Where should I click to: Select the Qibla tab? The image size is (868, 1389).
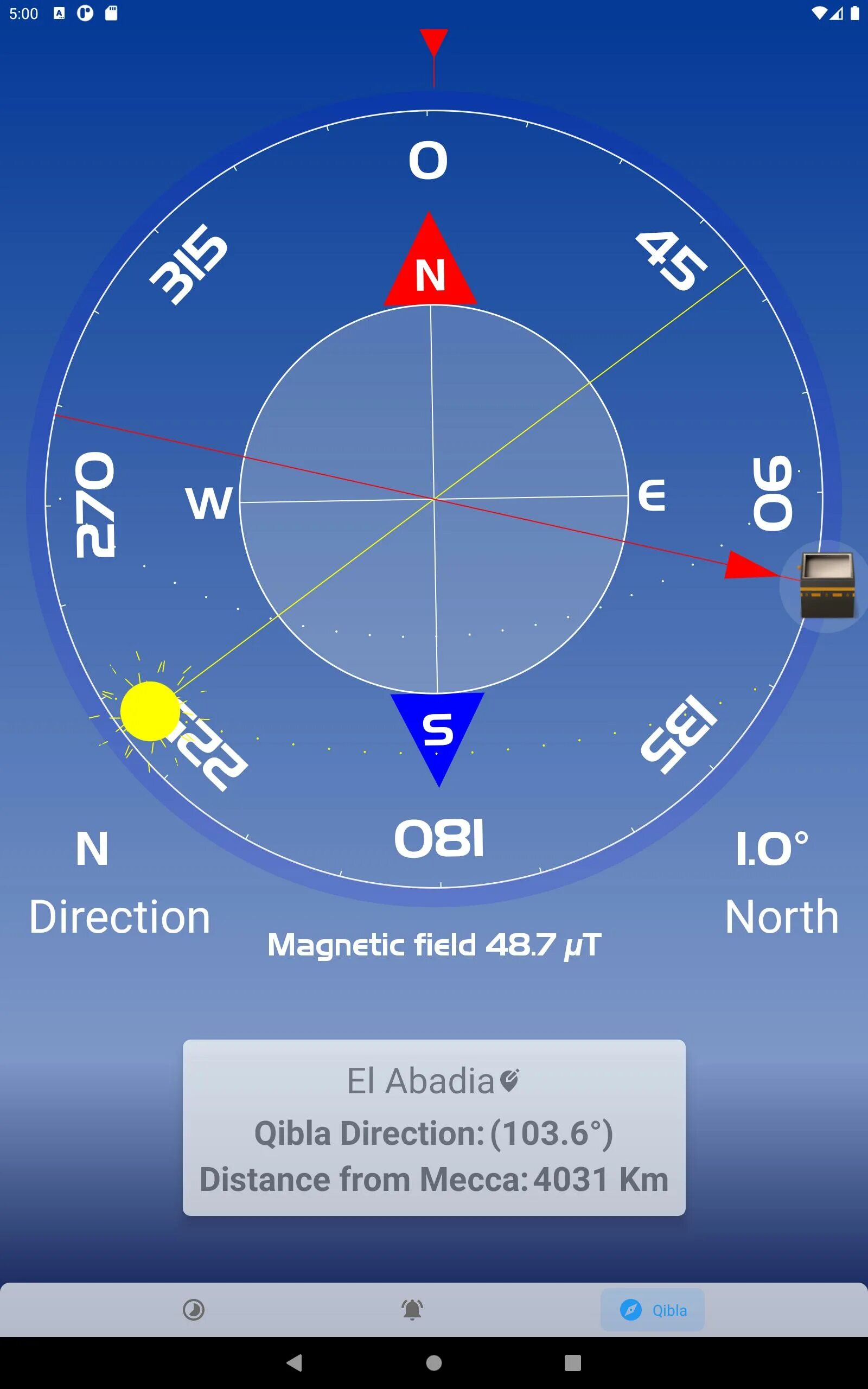(x=653, y=1310)
